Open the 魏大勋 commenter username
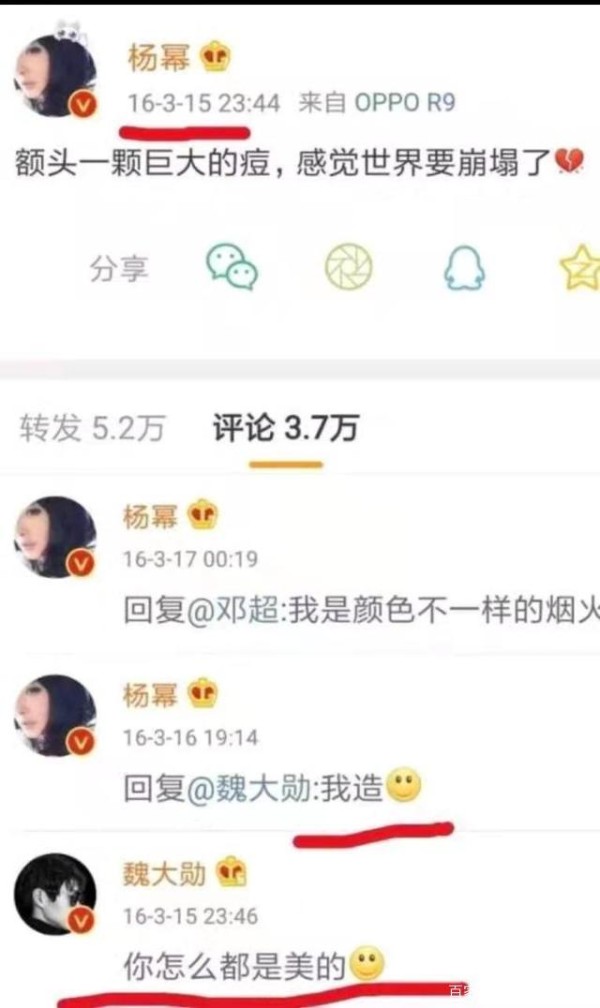This screenshot has height=1008, width=600. [165, 874]
